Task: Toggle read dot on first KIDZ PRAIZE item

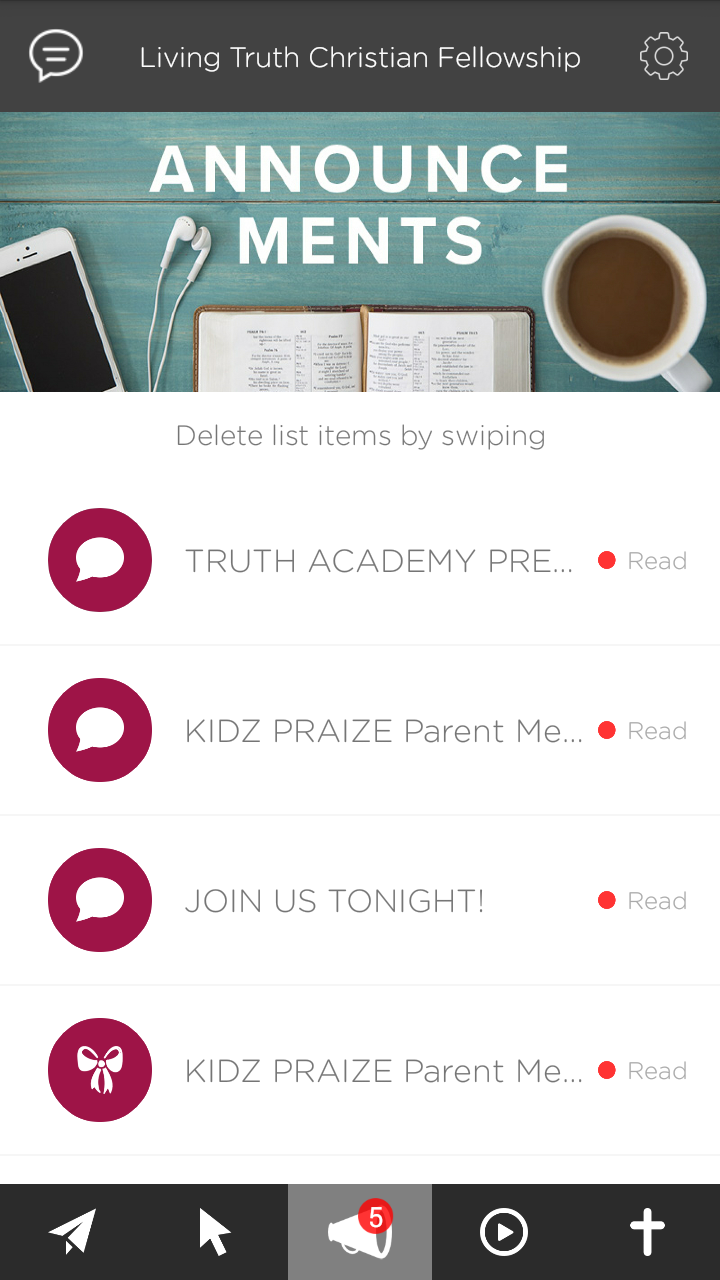Action: coord(607,730)
